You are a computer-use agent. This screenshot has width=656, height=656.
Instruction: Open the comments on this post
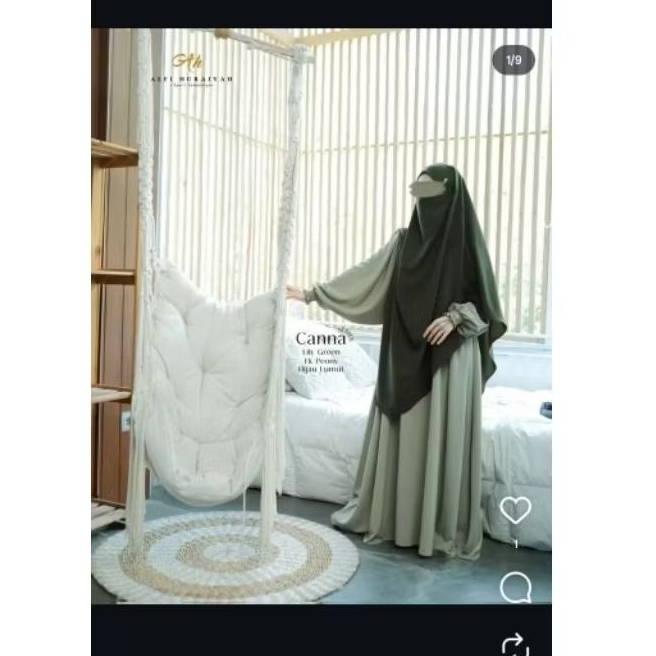click(515, 588)
